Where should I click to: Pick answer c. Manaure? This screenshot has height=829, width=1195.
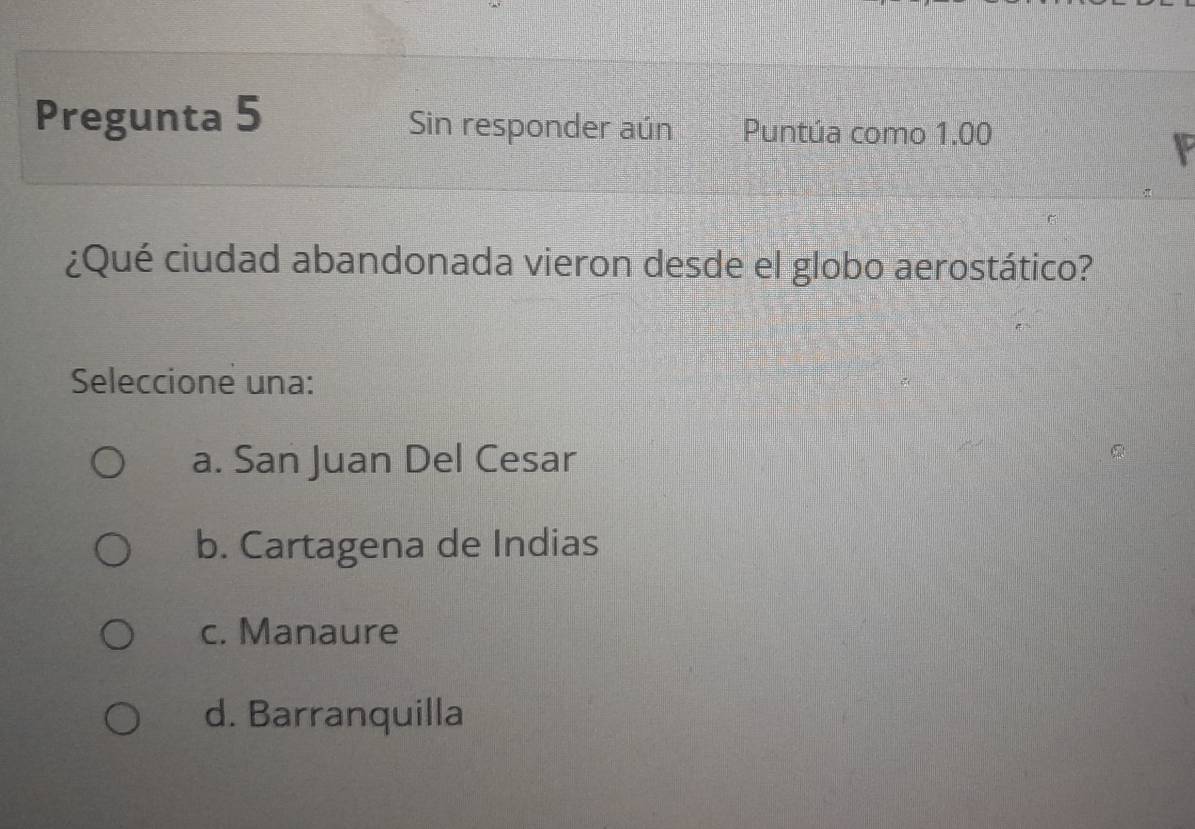point(117,636)
